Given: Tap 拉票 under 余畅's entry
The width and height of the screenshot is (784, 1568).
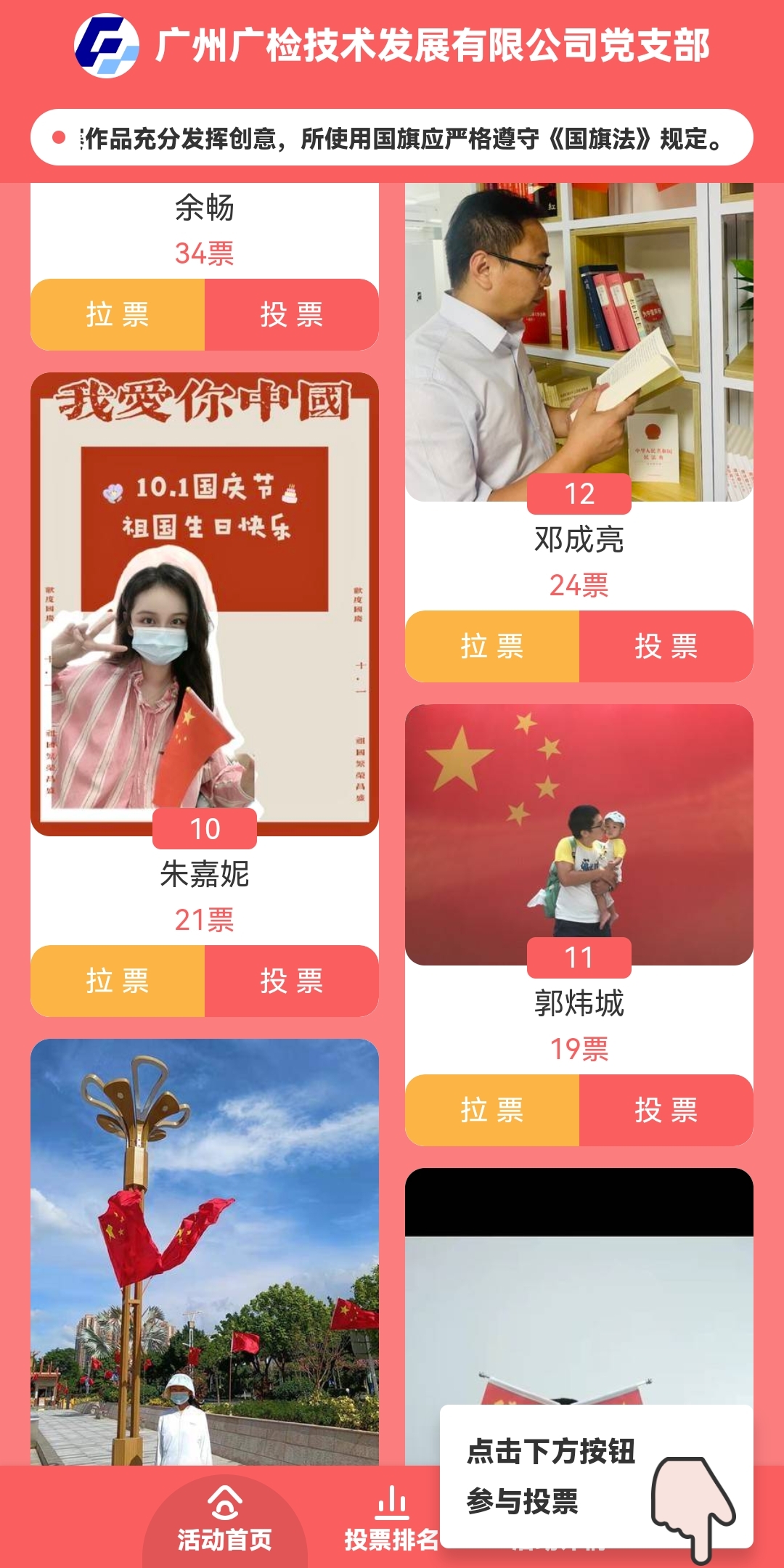Looking at the screenshot, I should click(x=118, y=314).
